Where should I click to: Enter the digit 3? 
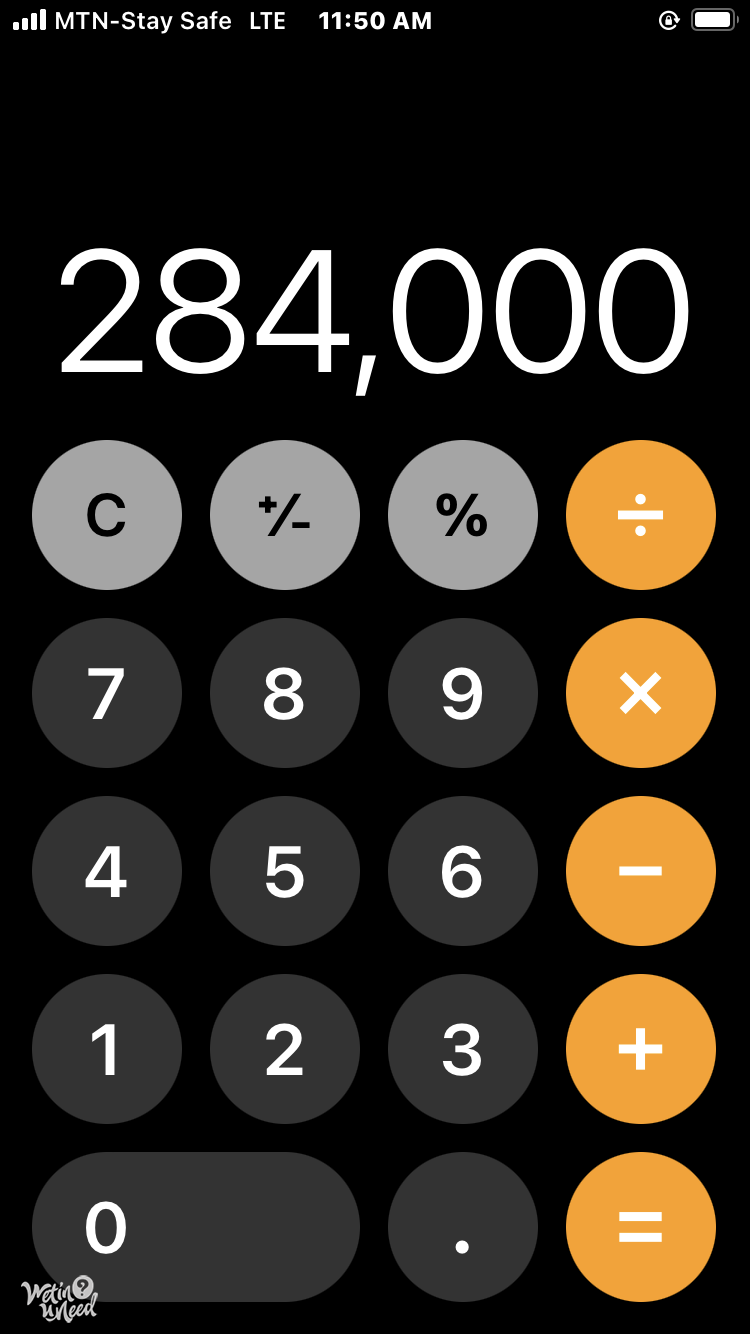click(463, 1049)
